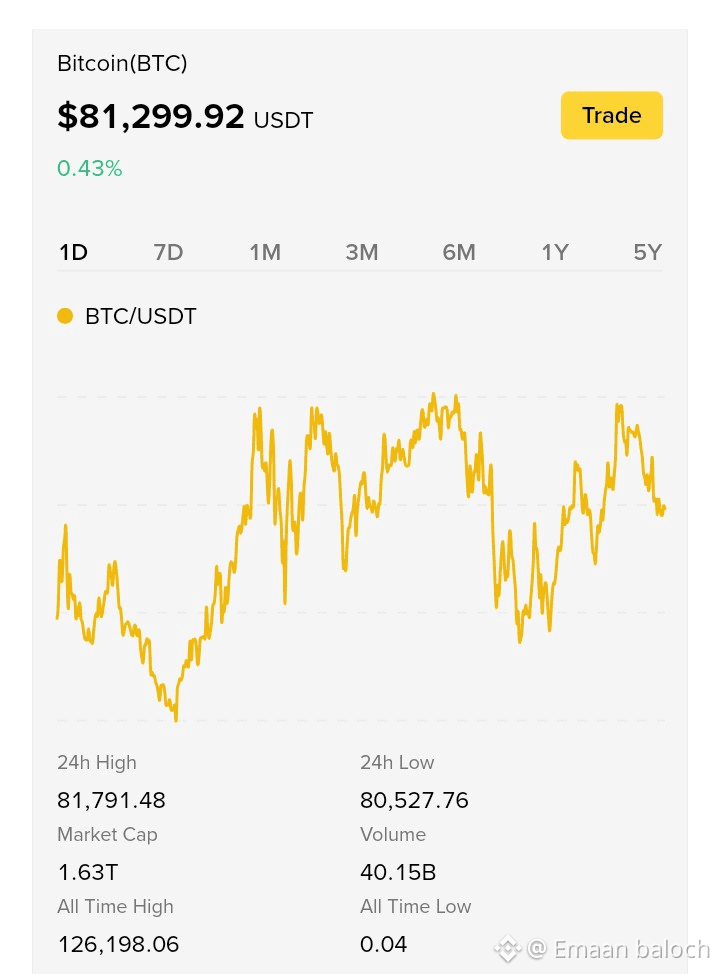Choose the 1Y time range

555,252
